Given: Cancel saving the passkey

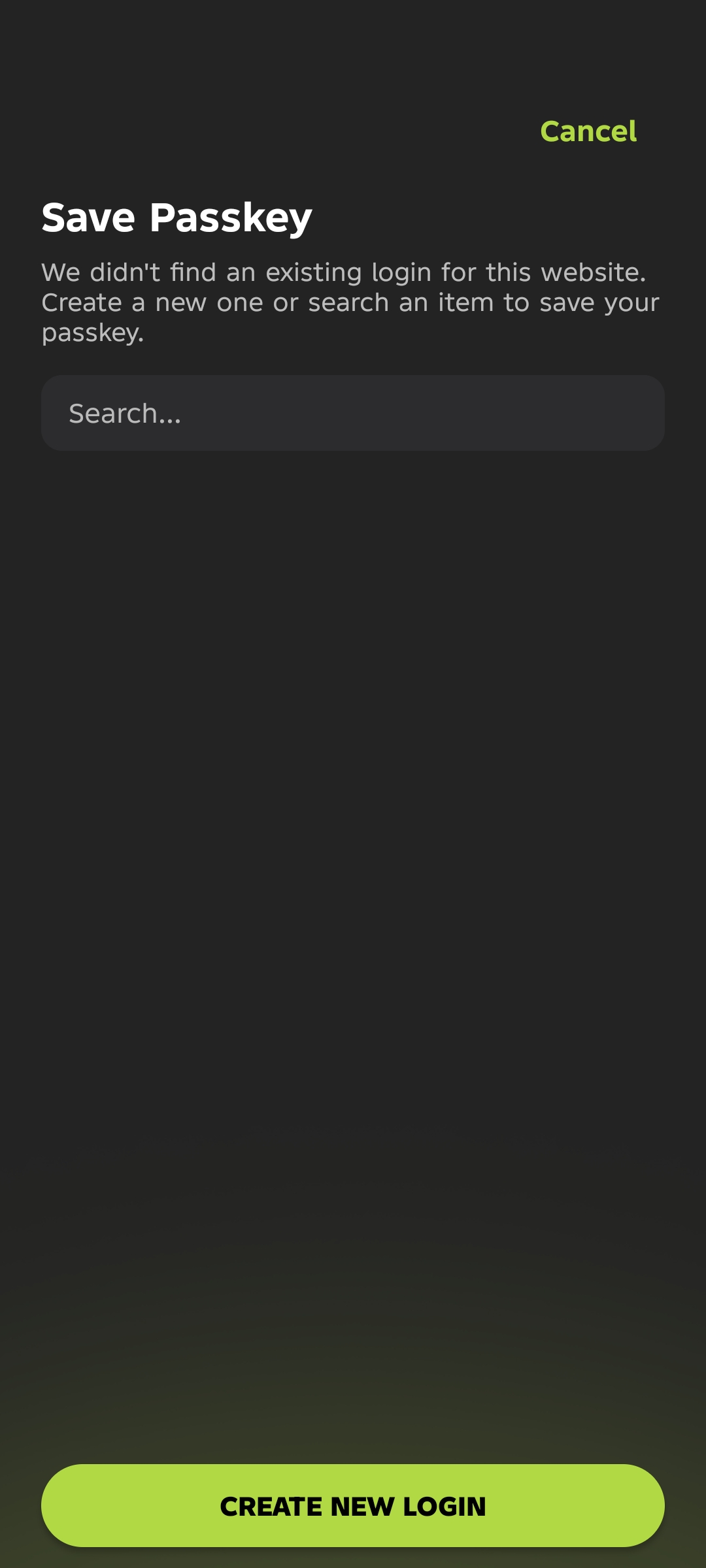Looking at the screenshot, I should pos(588,131).
